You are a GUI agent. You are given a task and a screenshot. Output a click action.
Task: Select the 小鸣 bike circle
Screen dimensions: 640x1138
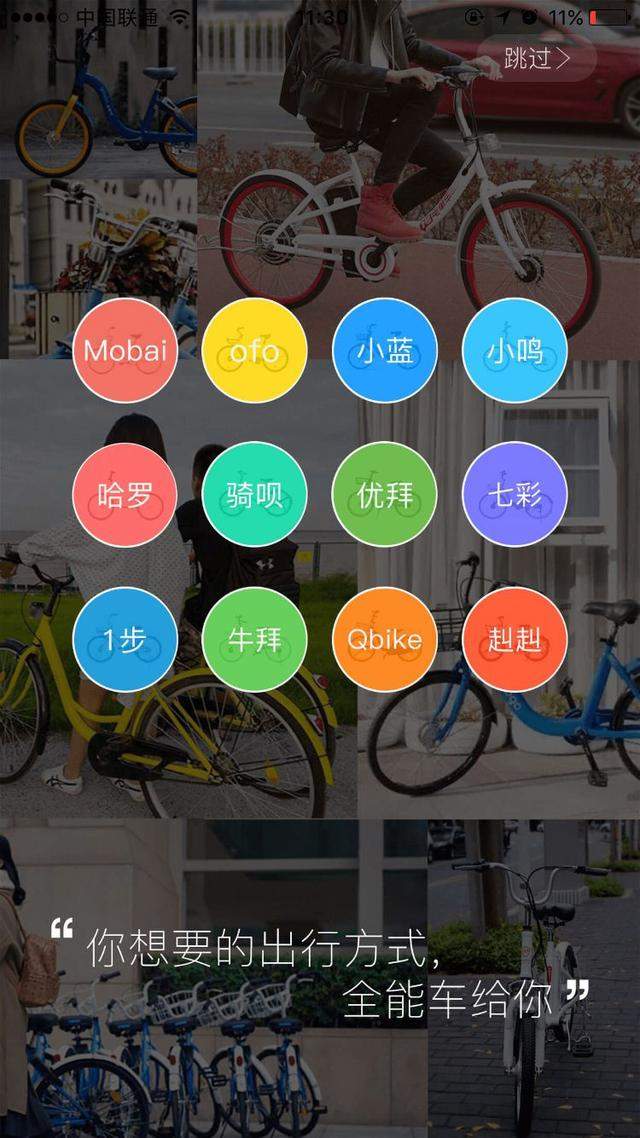[514, 351]
